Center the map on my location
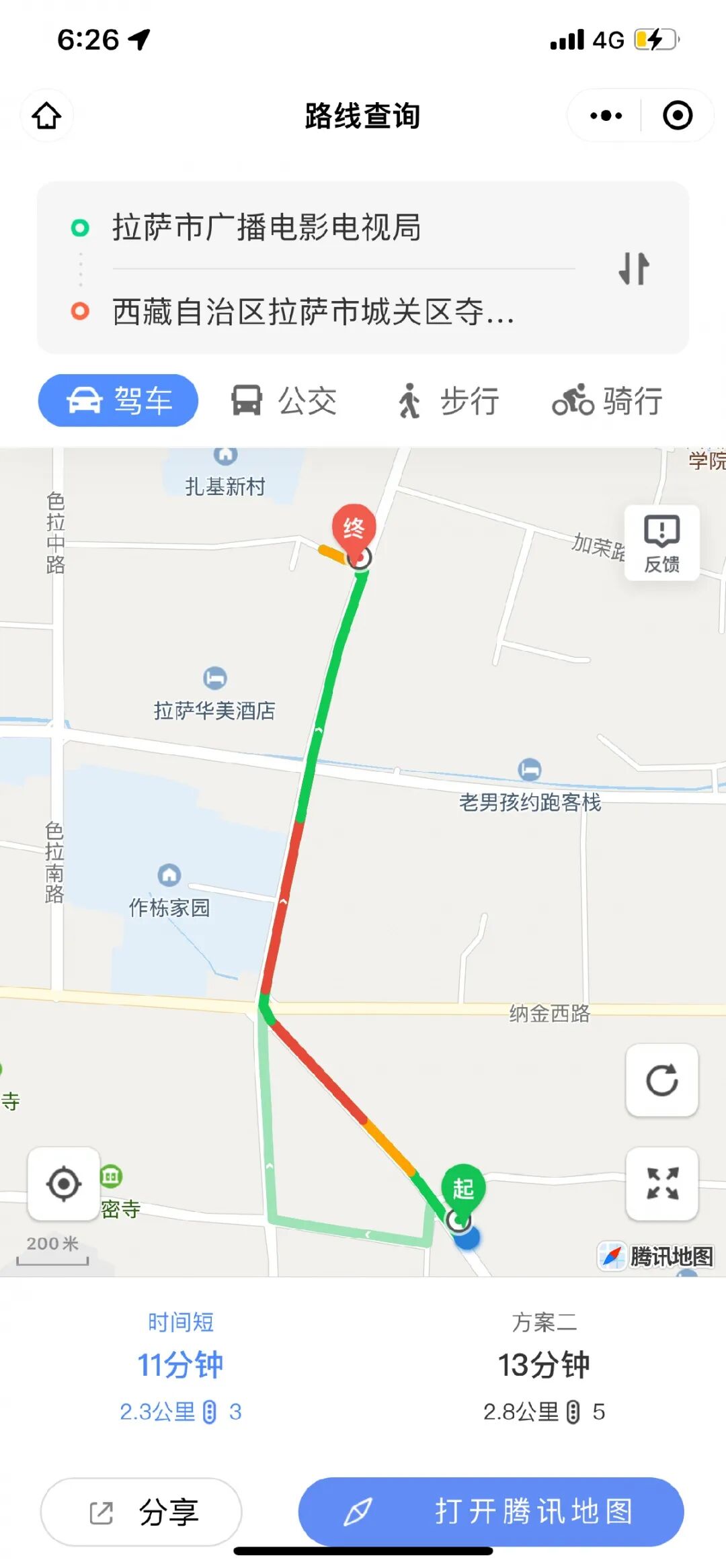 pyautogui.click(x=64, y=1184)
